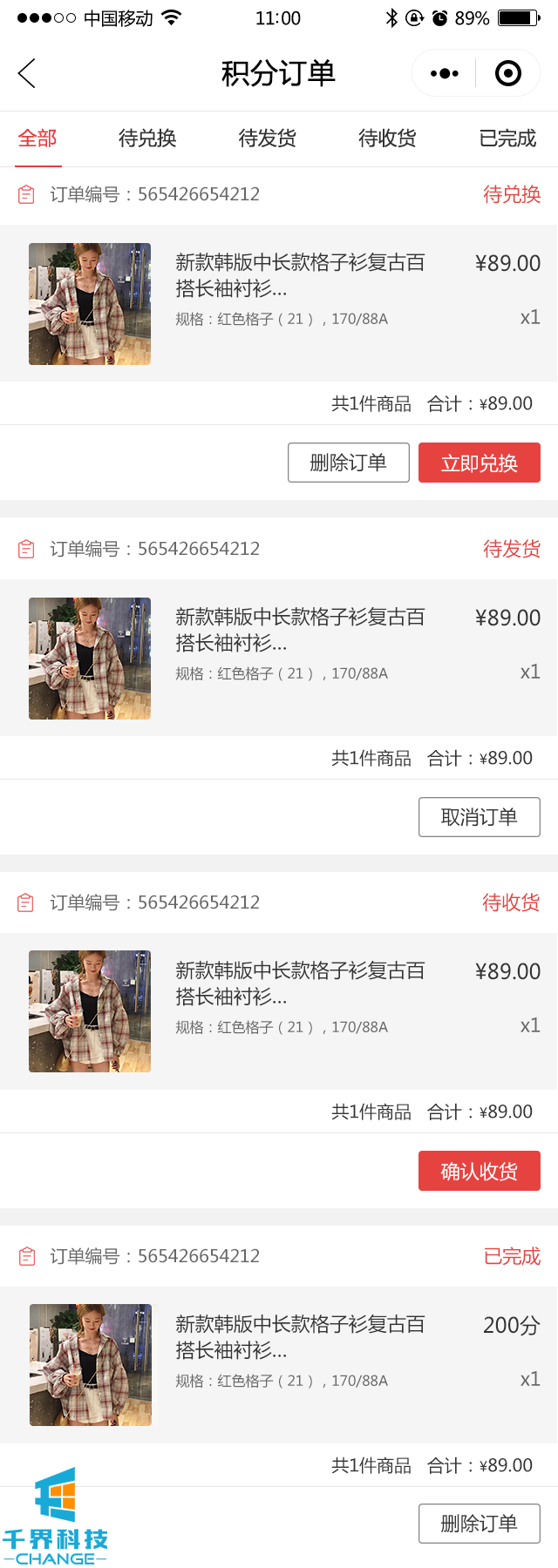The width and height of the screenshot is (558, 1568).
Task: Tap 确认收货 on the 待收货 order
Action: point(479,1171)
